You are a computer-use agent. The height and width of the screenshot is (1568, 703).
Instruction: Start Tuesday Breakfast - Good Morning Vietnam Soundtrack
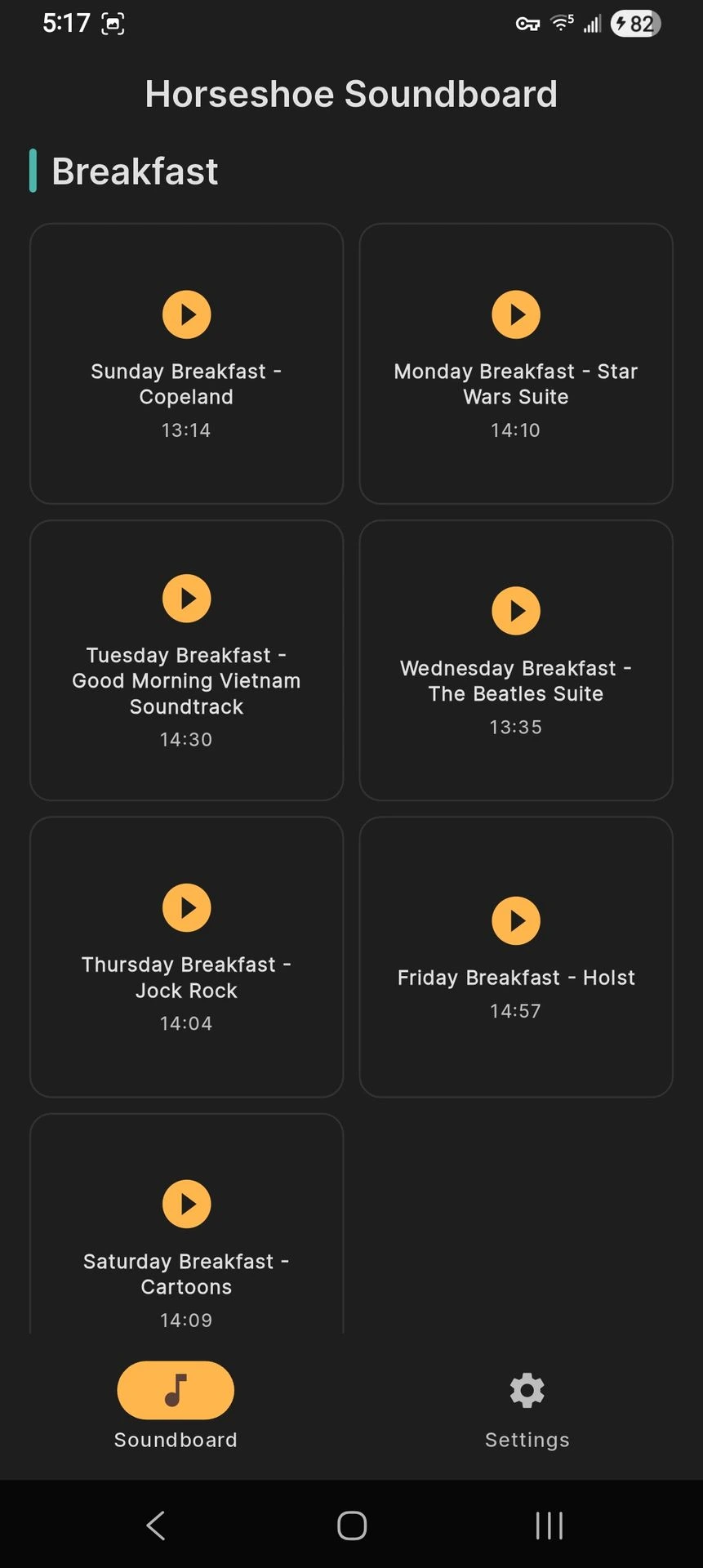click(x=186, y=598)
